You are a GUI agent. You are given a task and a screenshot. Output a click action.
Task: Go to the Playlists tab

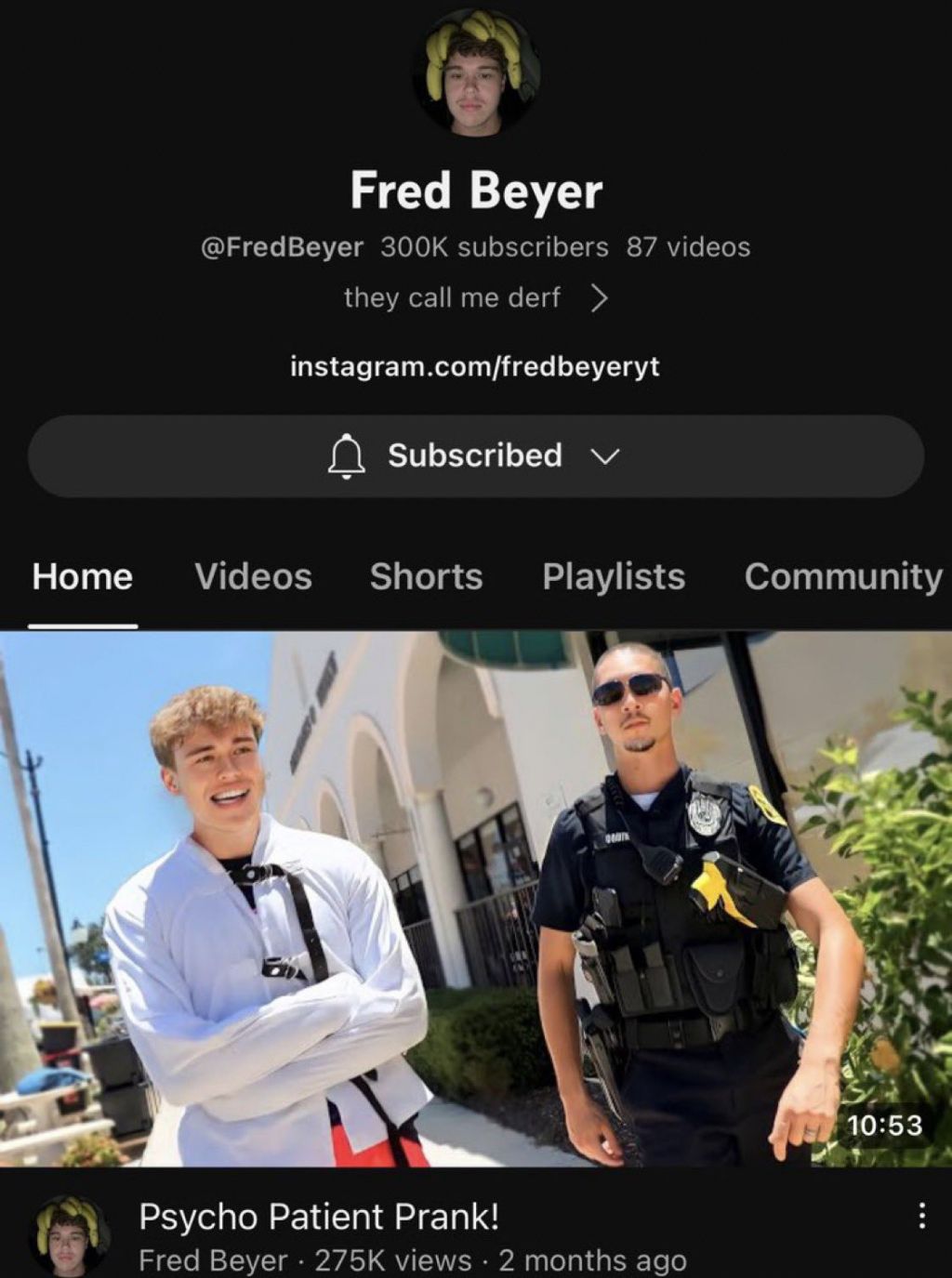pos(614,576)
